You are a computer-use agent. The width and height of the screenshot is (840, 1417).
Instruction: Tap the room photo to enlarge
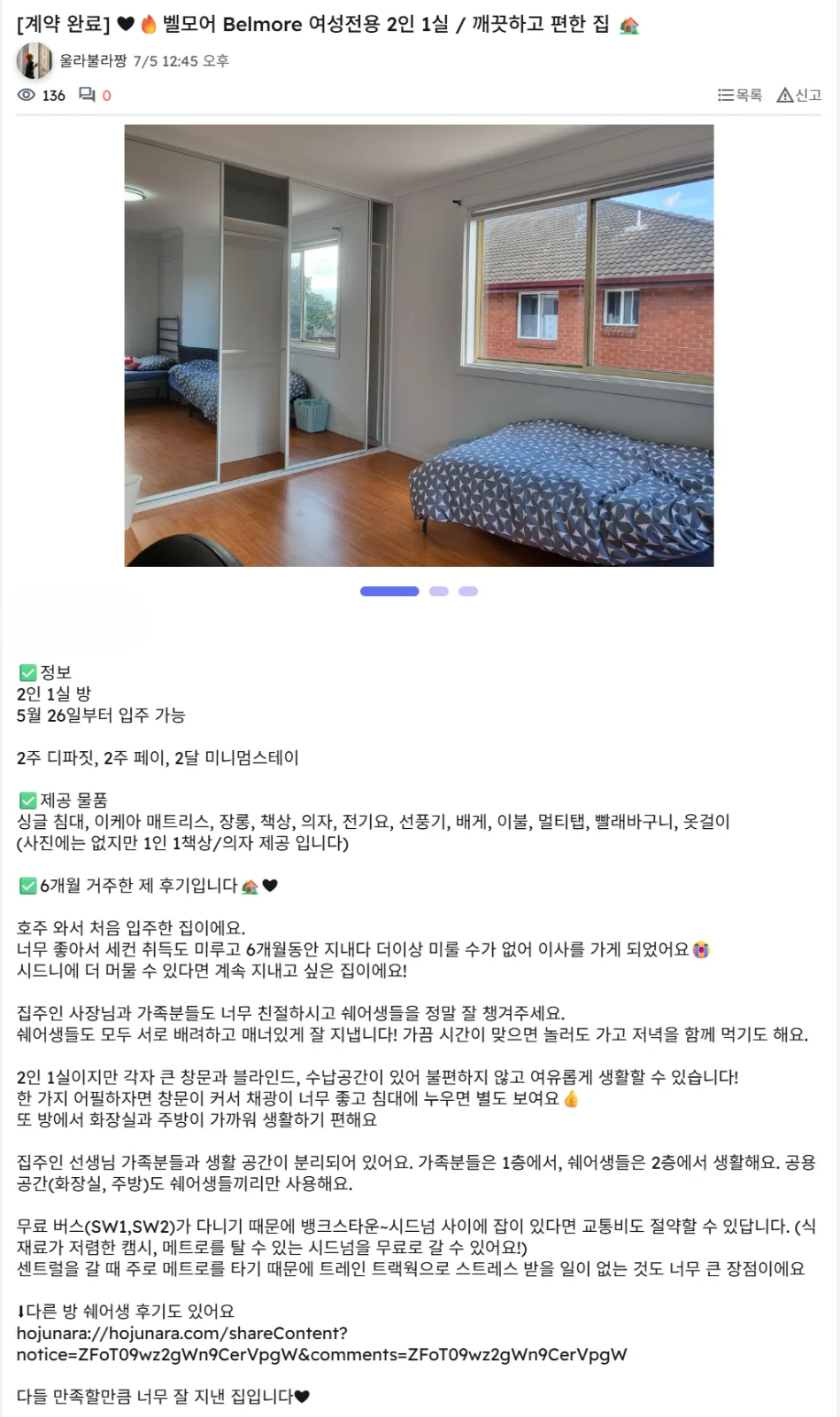[419, 345]
